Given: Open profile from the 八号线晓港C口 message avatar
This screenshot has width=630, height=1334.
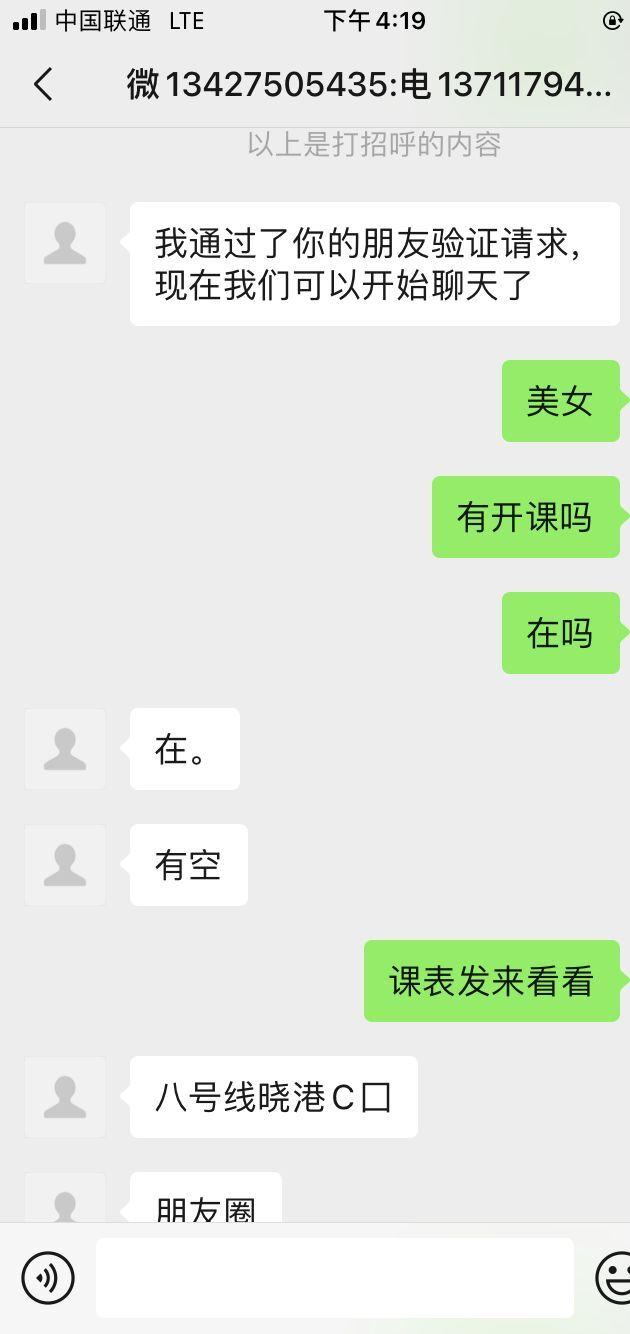Looking at the screenshot, I should (65, 1097).
